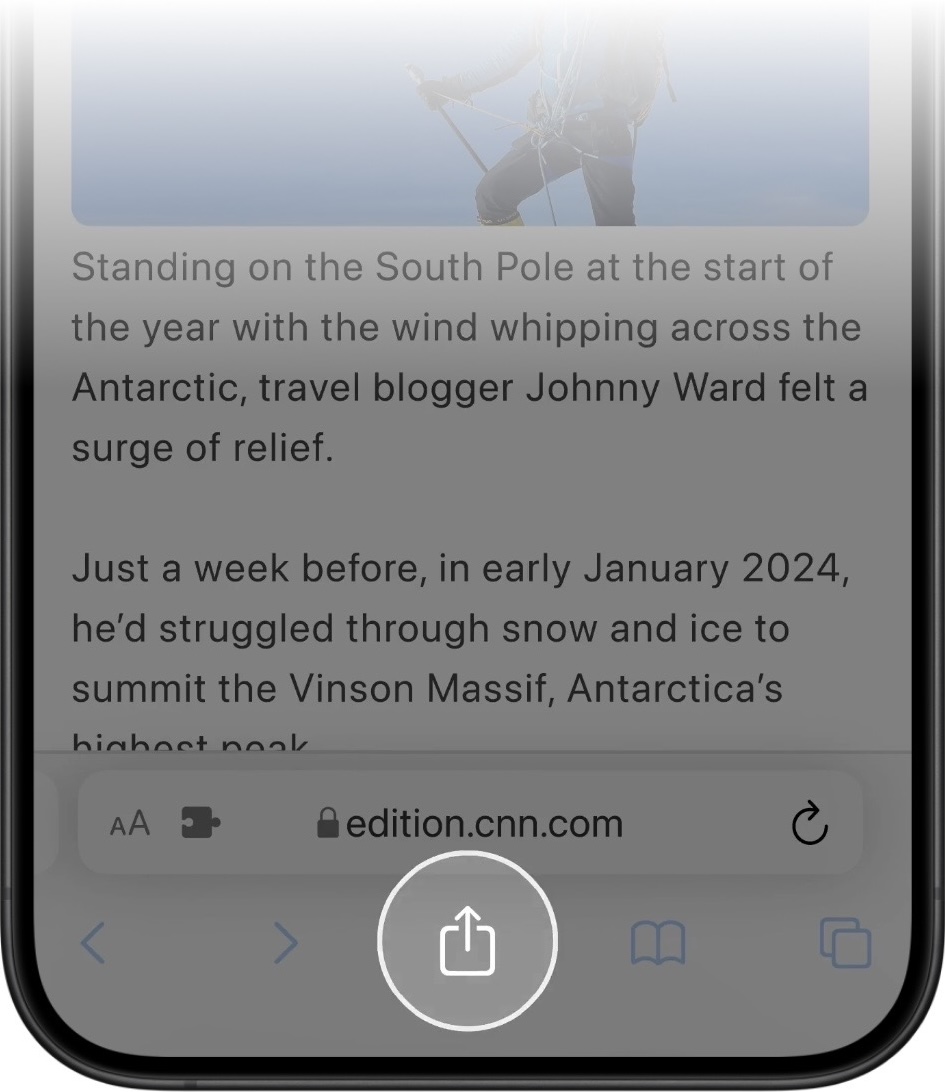Go back to the previous page
Viewport: 945px width, 1092px height.
click(x=93, y=943)
